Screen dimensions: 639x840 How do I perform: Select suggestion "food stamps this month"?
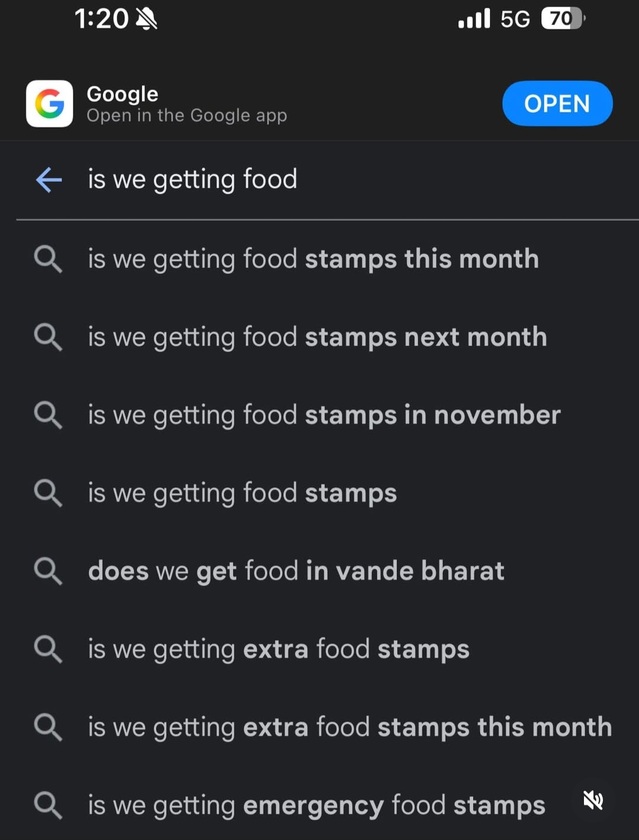[x=313, y=259]
